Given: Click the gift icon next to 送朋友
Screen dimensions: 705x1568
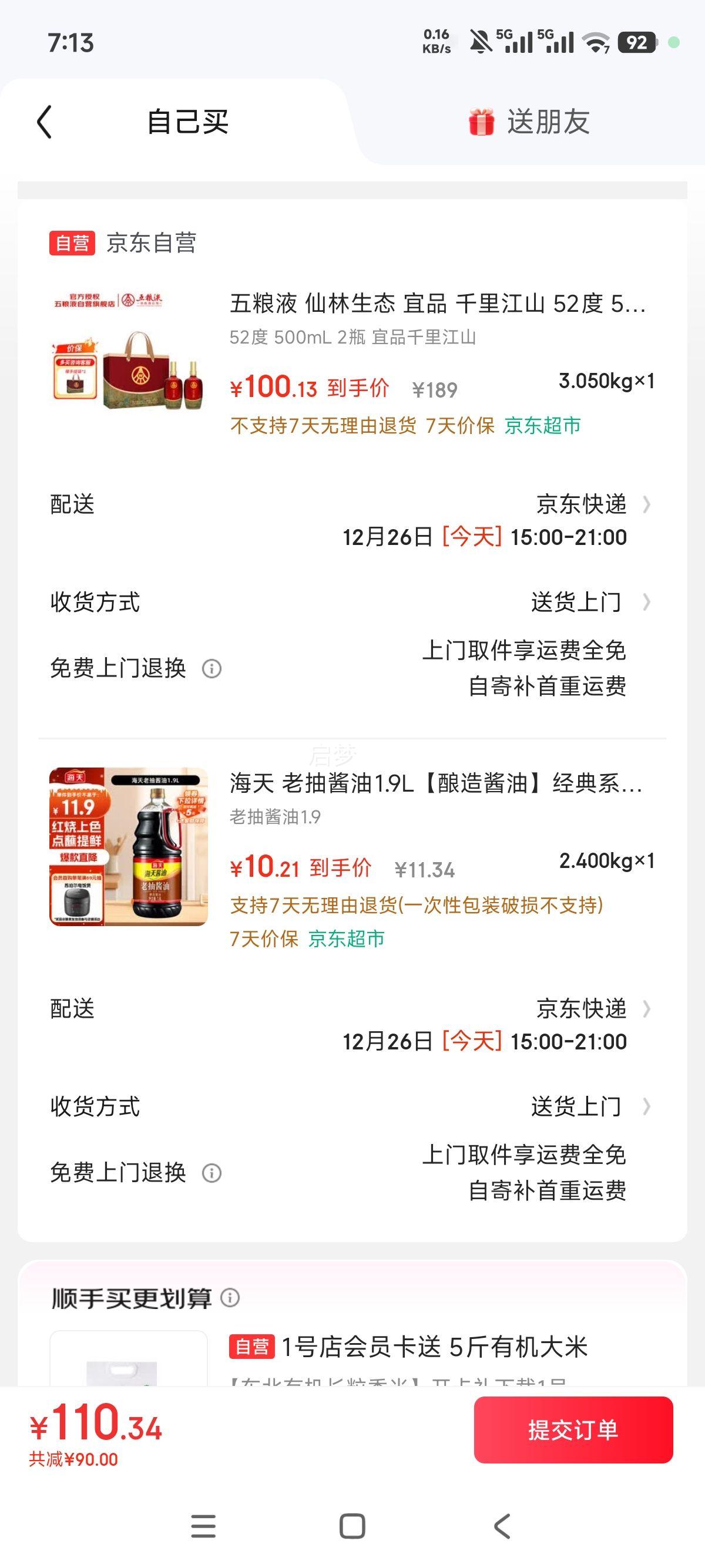Looking at the screenshot, I should 481,120.
